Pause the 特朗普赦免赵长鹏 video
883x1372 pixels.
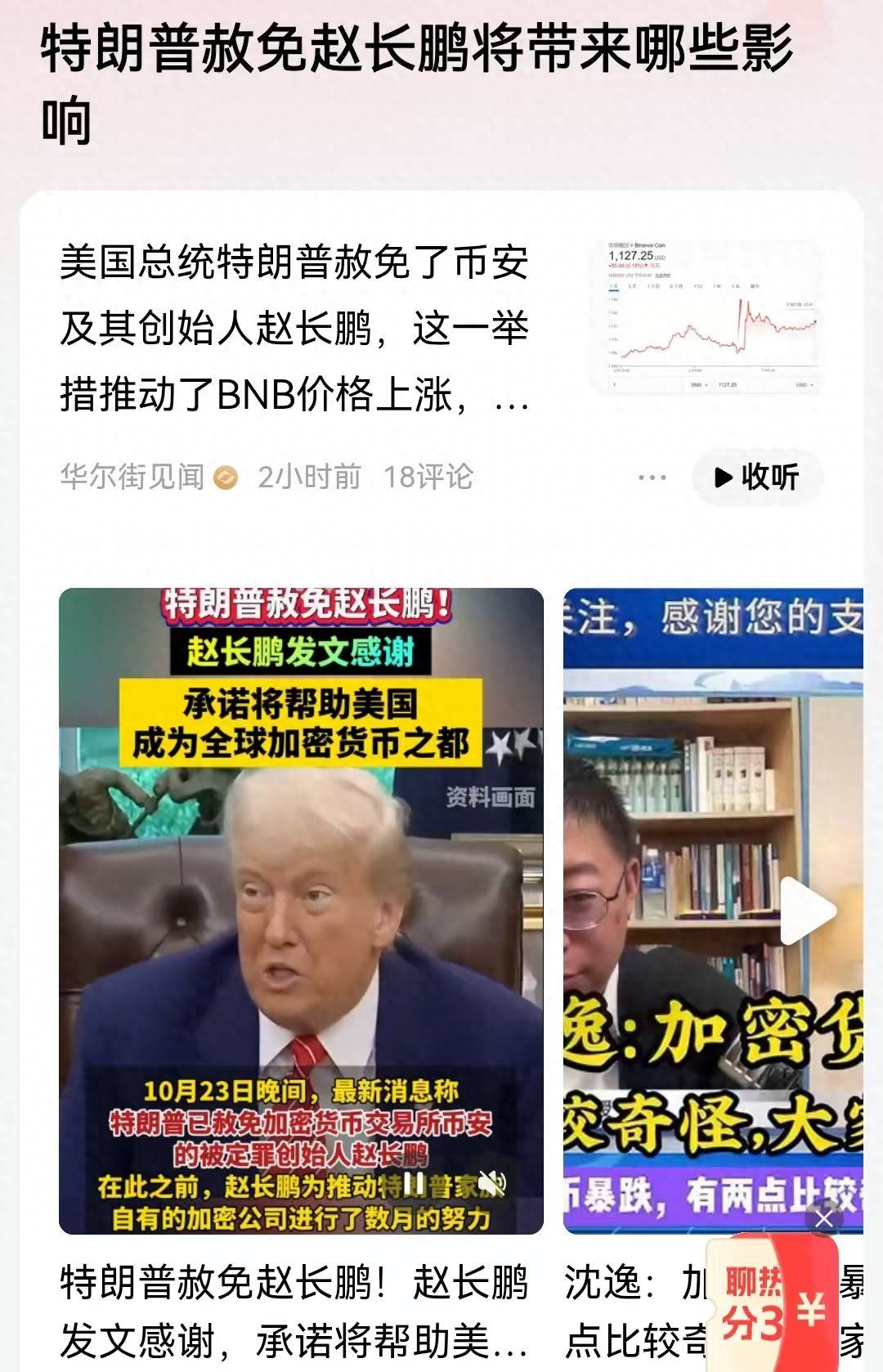[x=415, y=1182]
